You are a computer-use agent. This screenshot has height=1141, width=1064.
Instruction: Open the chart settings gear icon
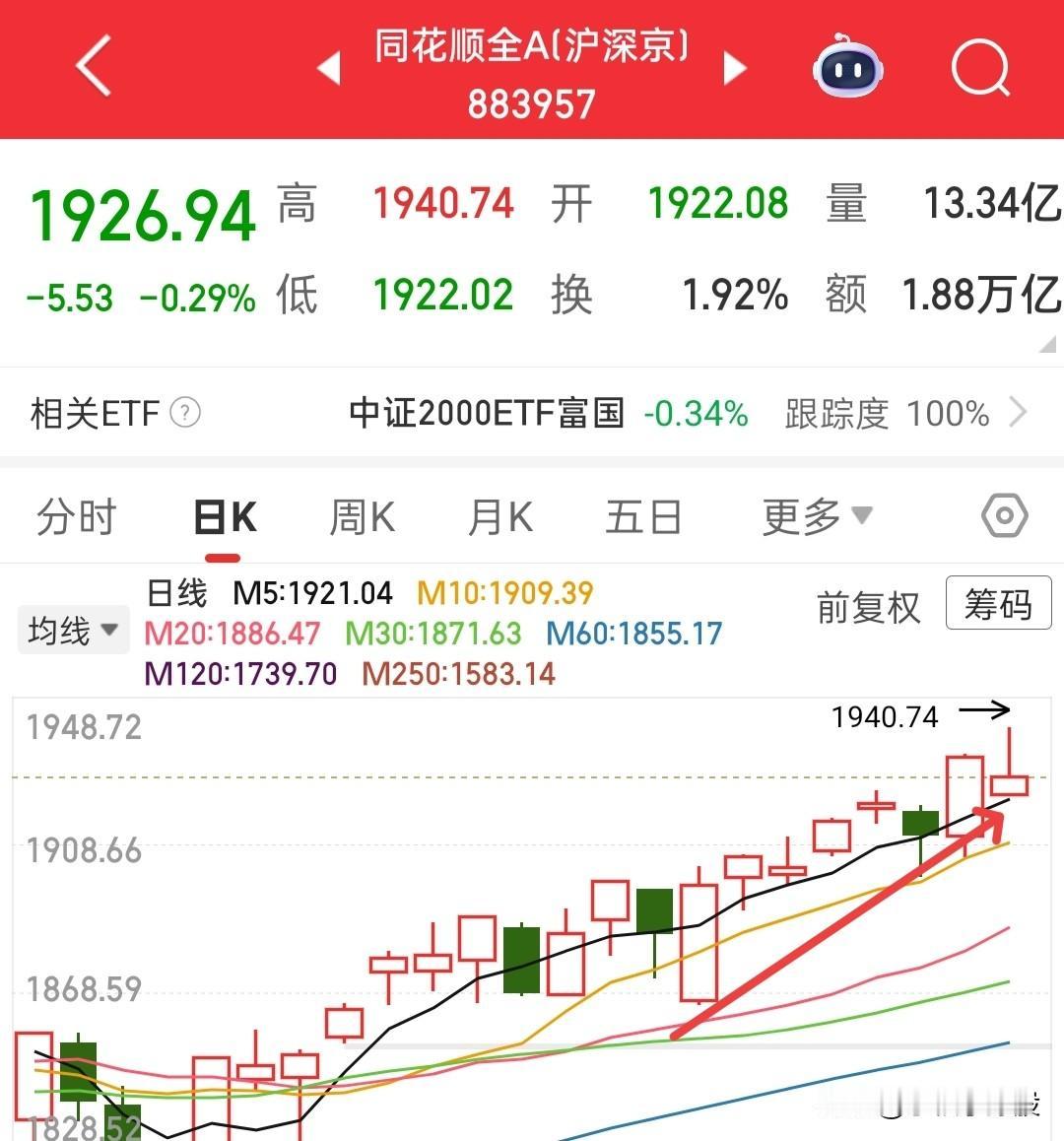point(1003,515)
